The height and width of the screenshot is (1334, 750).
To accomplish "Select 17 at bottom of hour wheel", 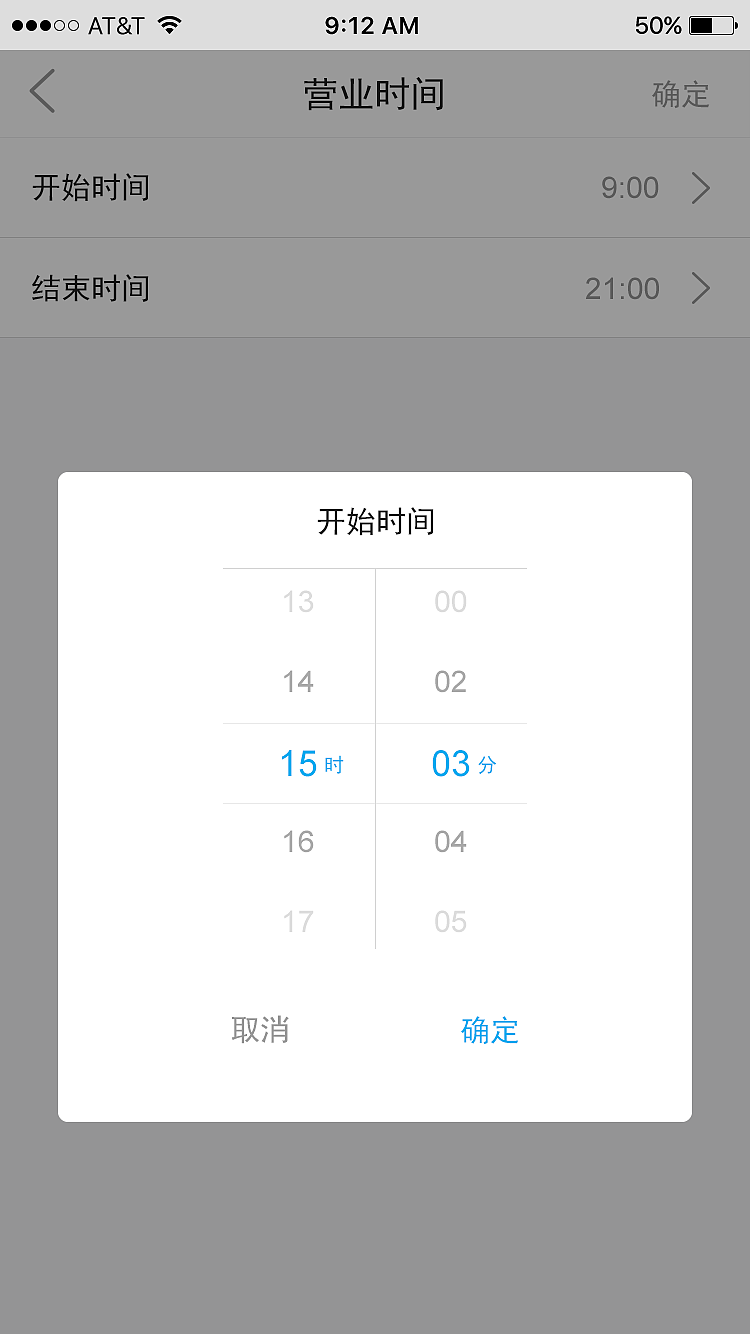I will (x=297, y=921).
